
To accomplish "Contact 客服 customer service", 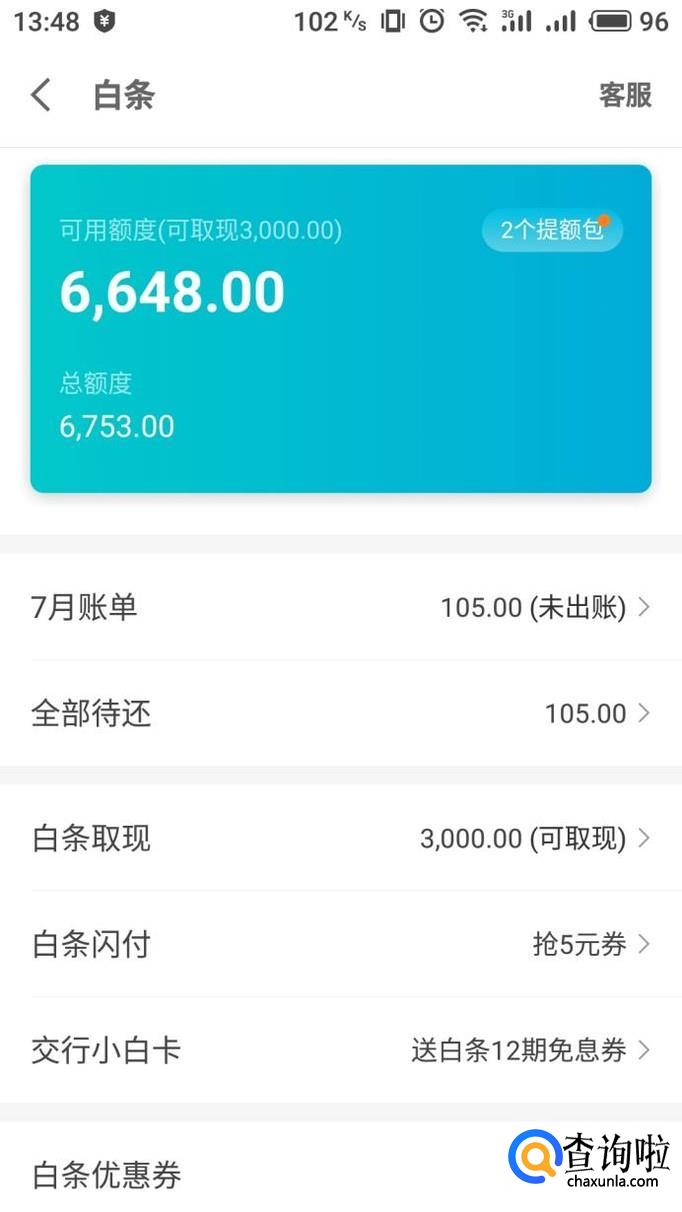I will pos(625,96).
